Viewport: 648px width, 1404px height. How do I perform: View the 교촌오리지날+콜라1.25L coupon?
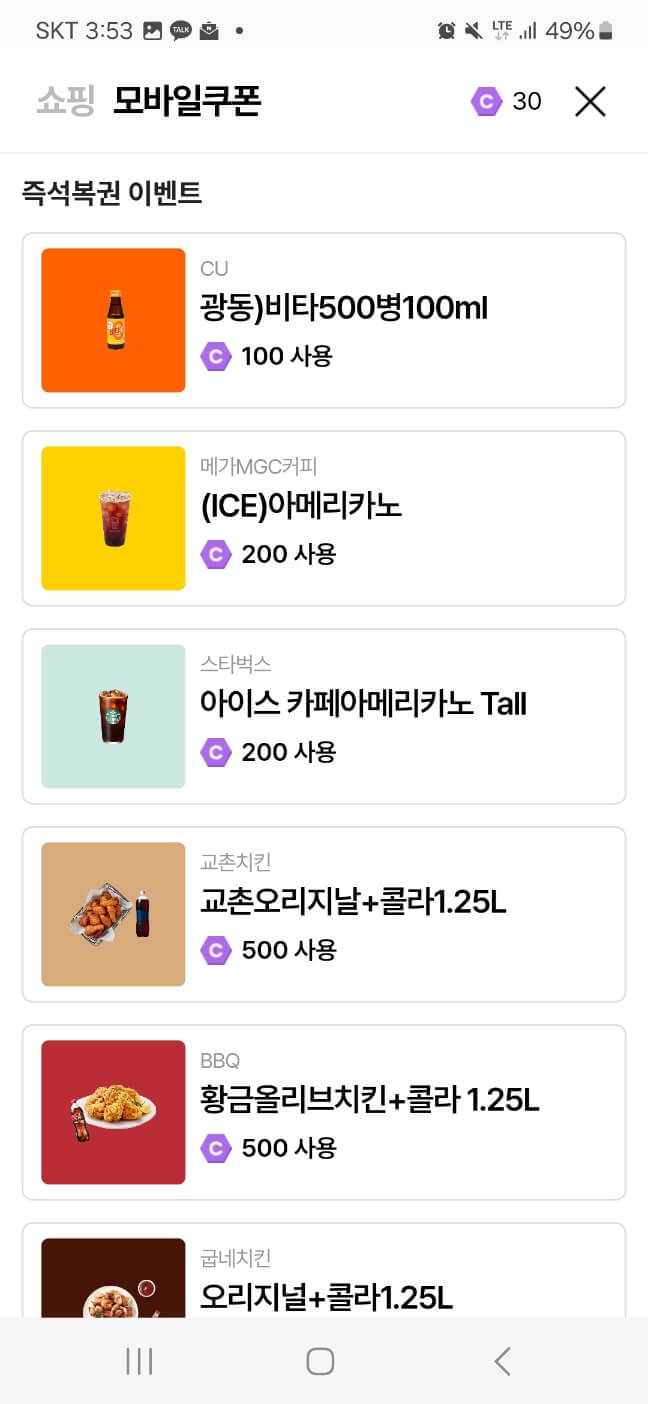click(x=324, y=914)
